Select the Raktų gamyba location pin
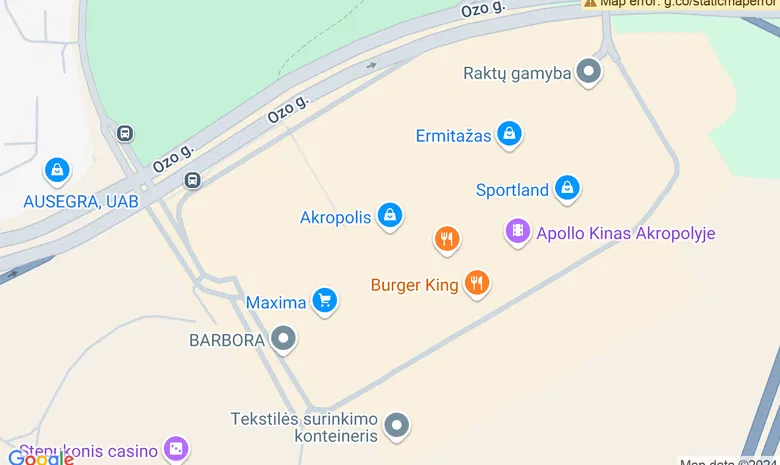Image resolution: width=780 pixels, height=465 pixels. [x=589, y=71]
